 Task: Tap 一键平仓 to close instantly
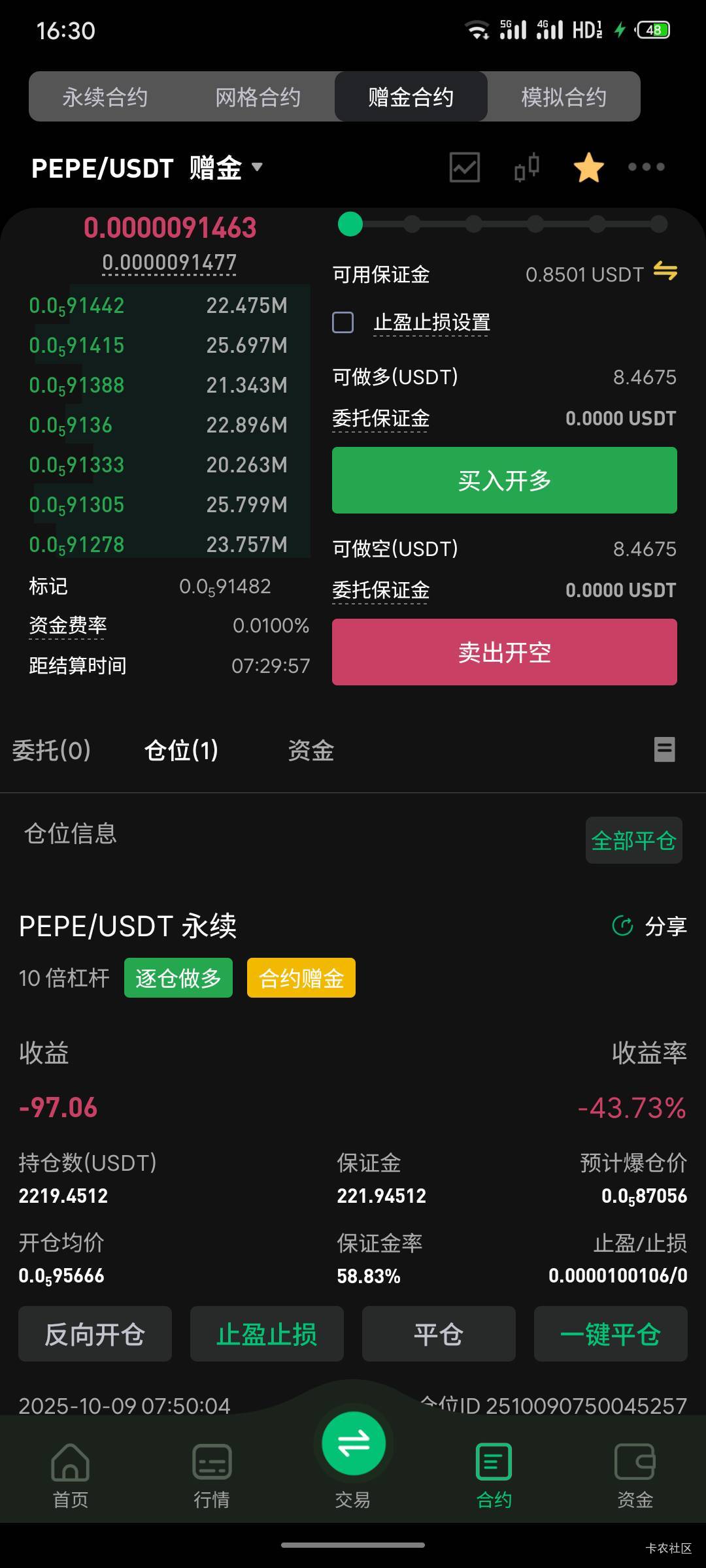tap(611, 1334)
